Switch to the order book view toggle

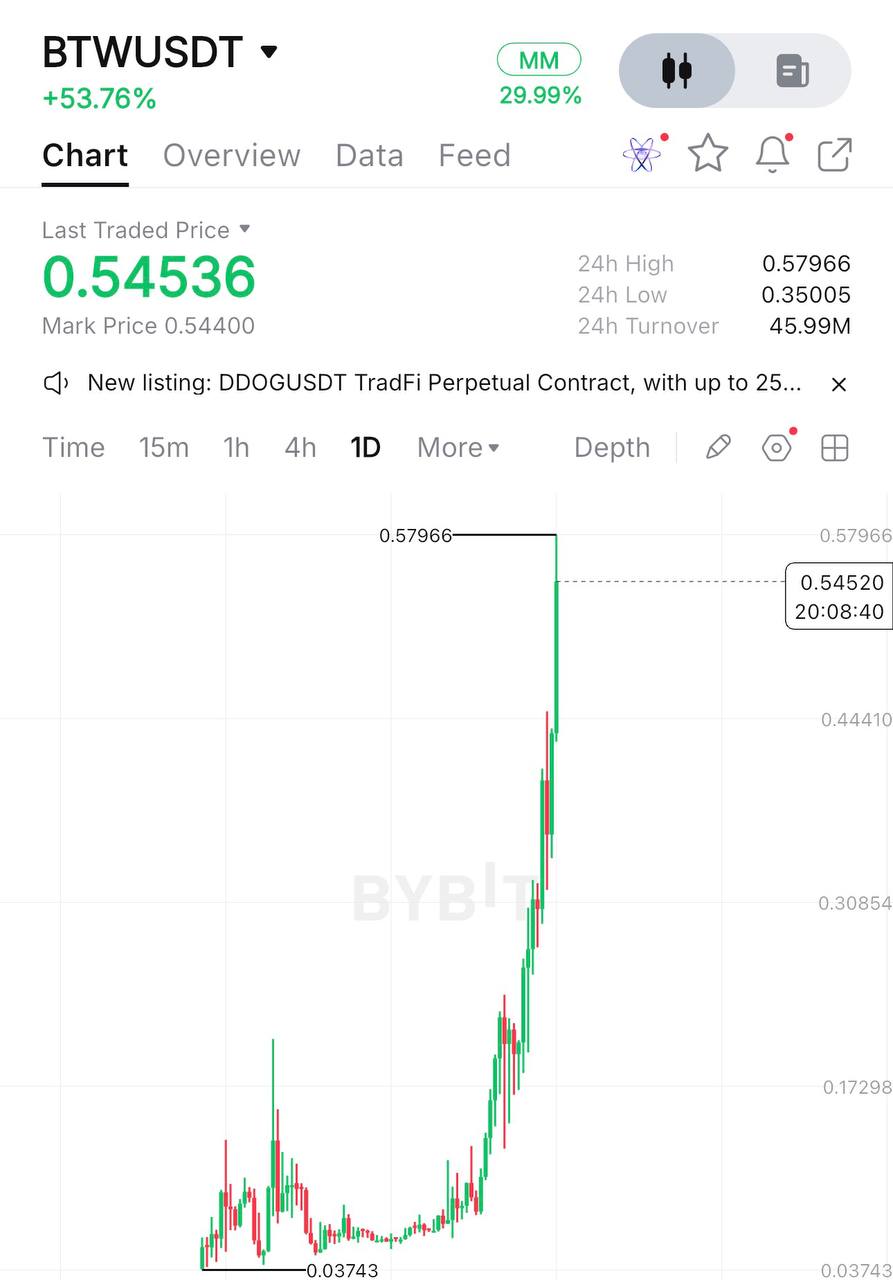pyautogui.click(x=793, y=71)
